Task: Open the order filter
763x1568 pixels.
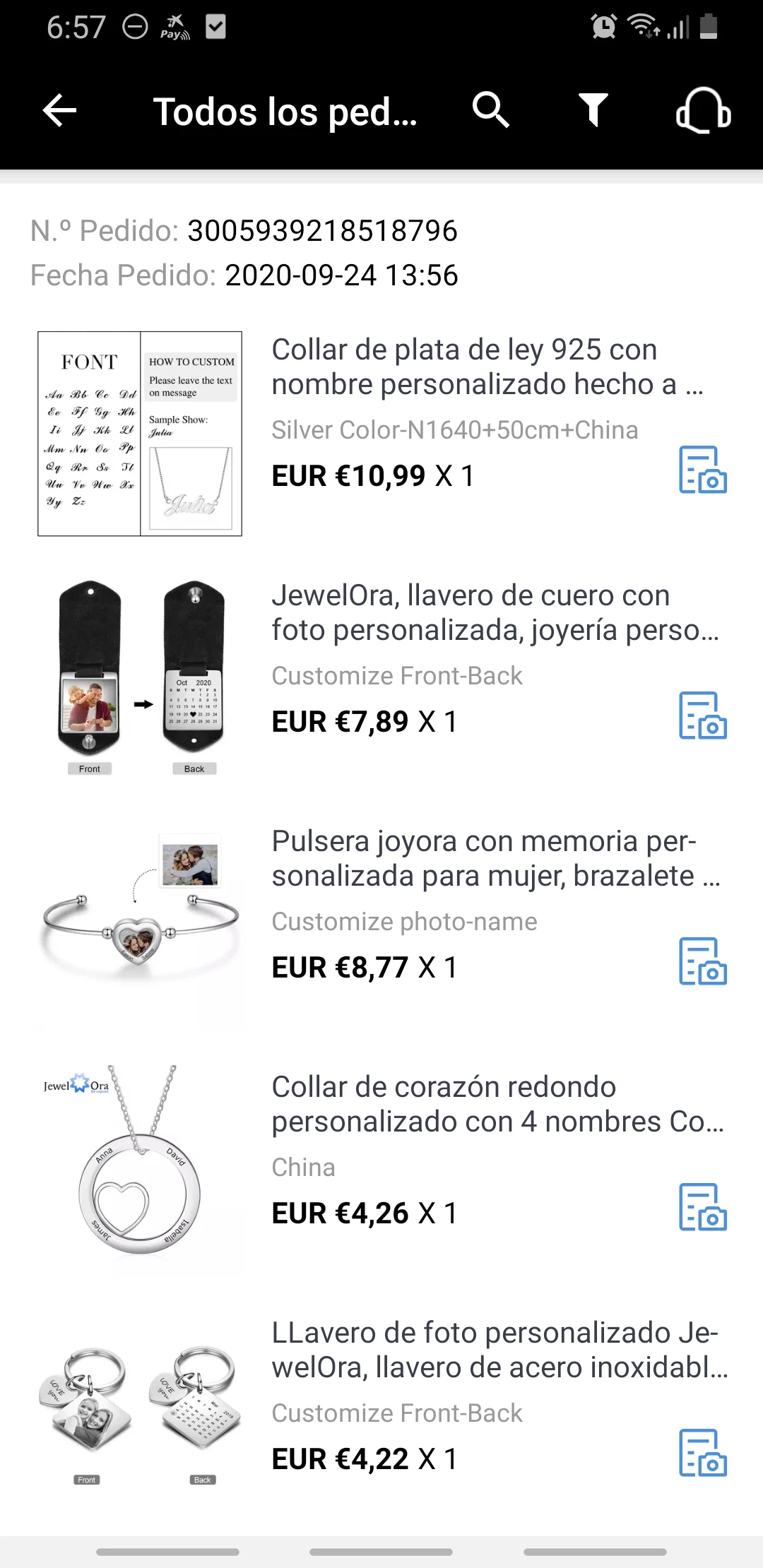Action: click(593, 110)
